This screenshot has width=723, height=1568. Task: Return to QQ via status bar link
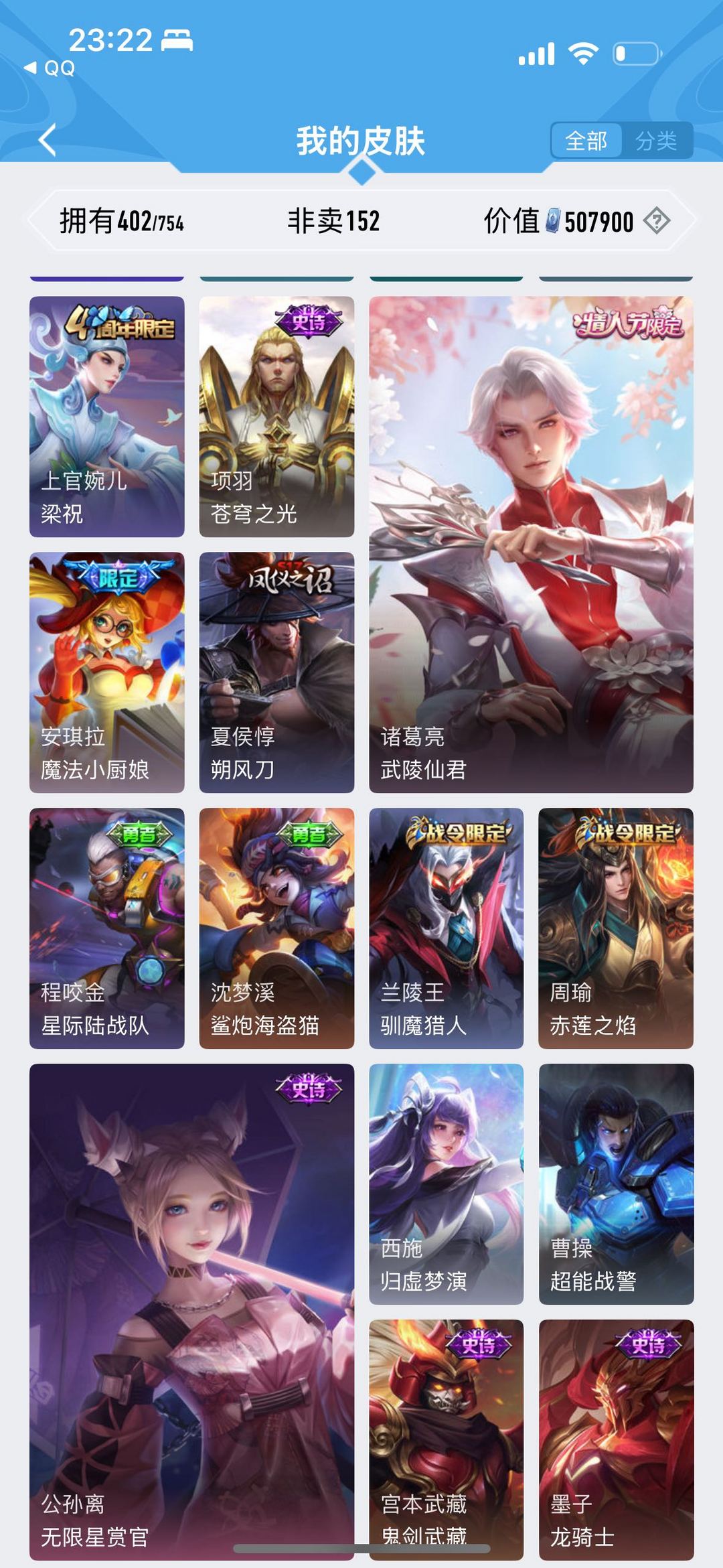point(50,68)
